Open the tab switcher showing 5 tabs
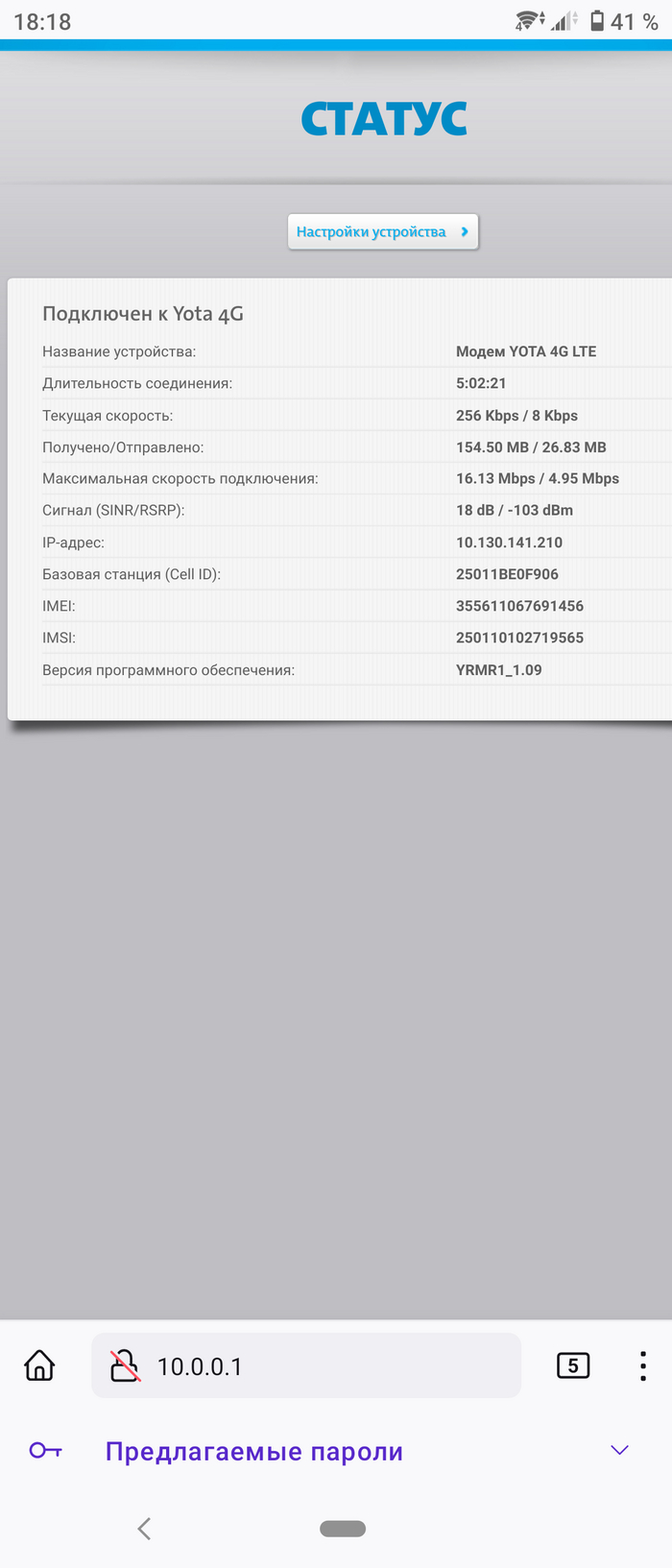672x1568 pixels. [x=573, y=1365]
